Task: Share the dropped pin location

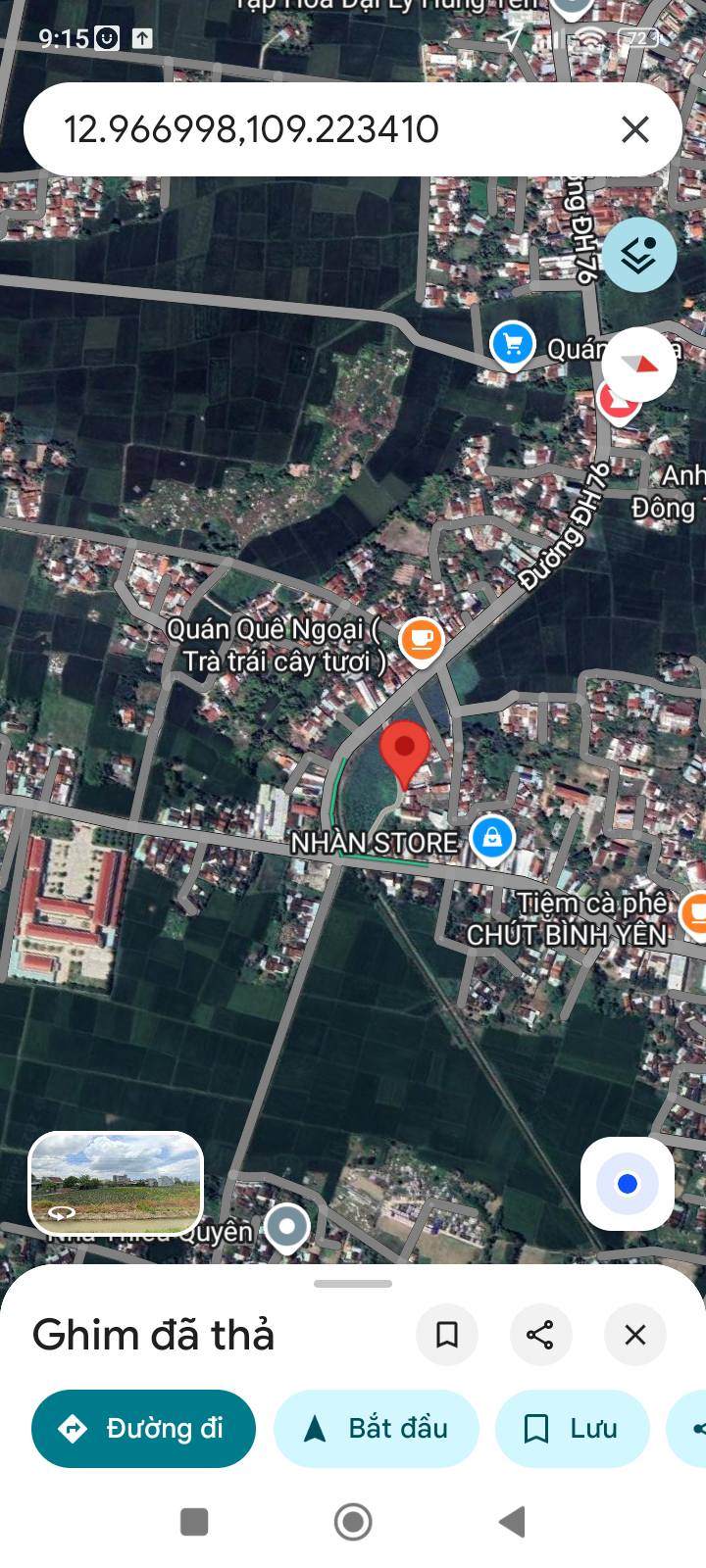Action: (540, 1335)
